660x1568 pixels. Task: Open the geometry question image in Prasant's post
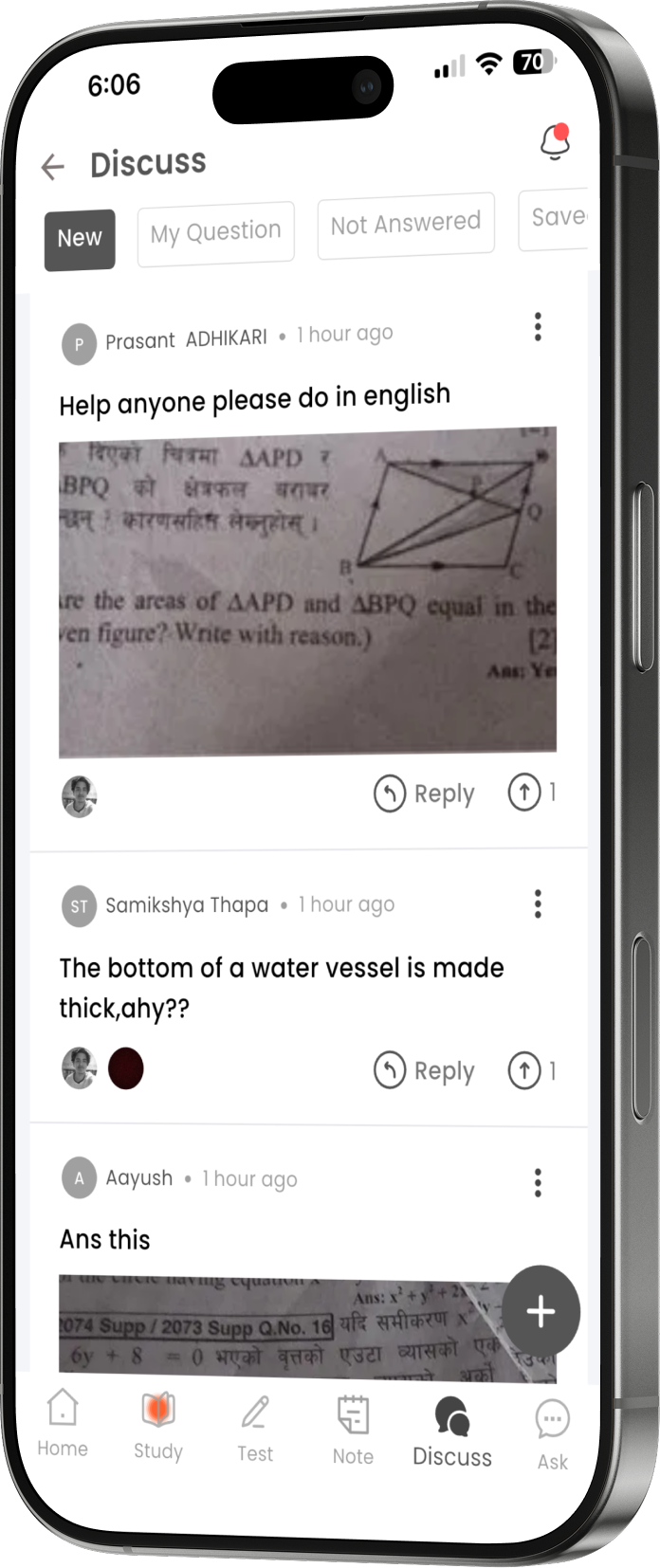point(307,591)
